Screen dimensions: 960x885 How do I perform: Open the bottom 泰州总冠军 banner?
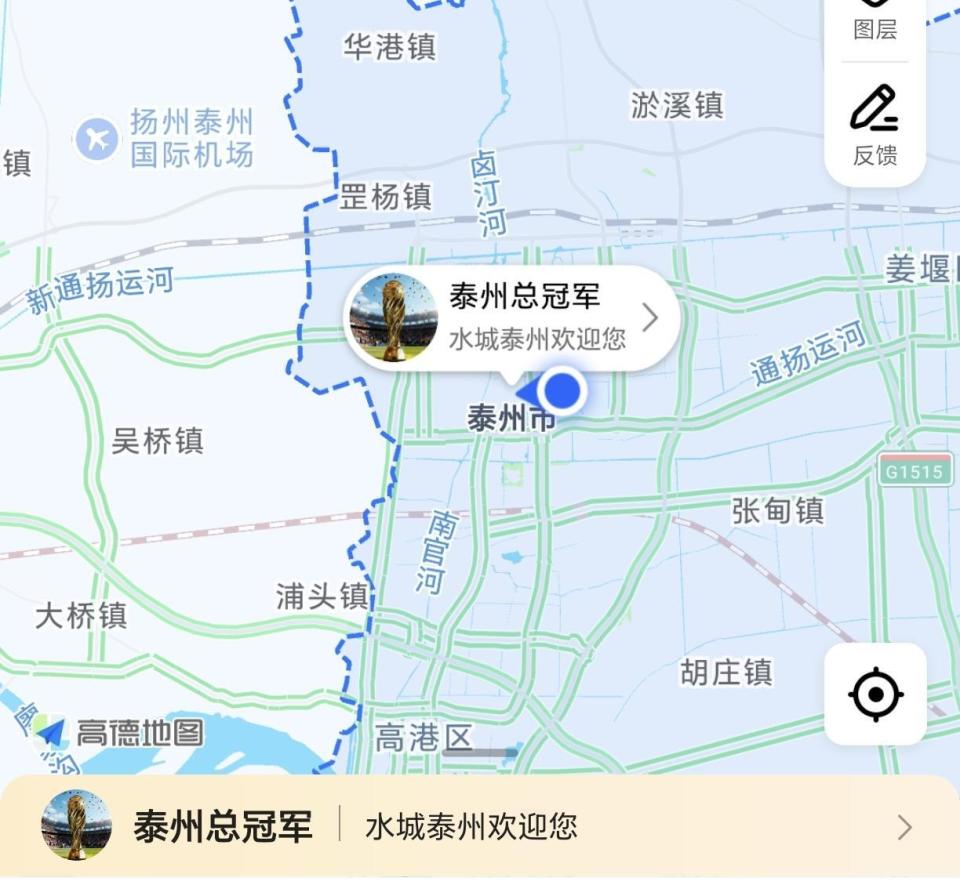[479, 827]
